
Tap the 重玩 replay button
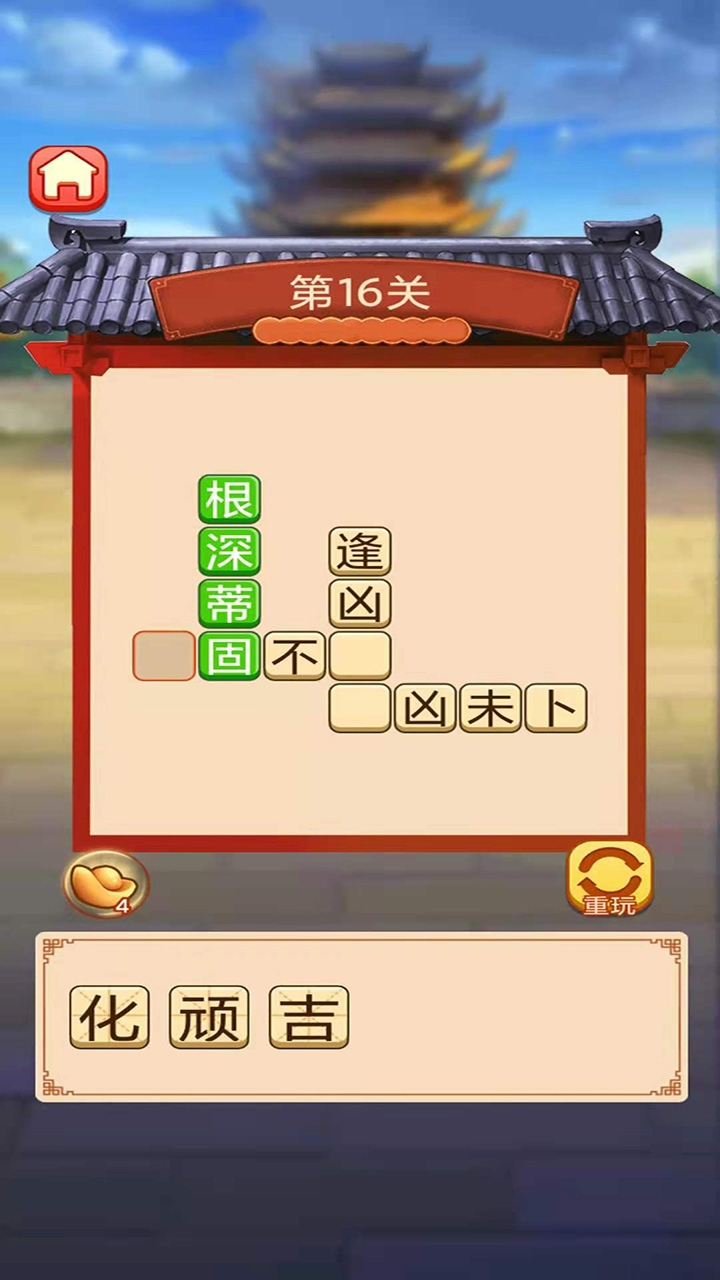point(609,879)
